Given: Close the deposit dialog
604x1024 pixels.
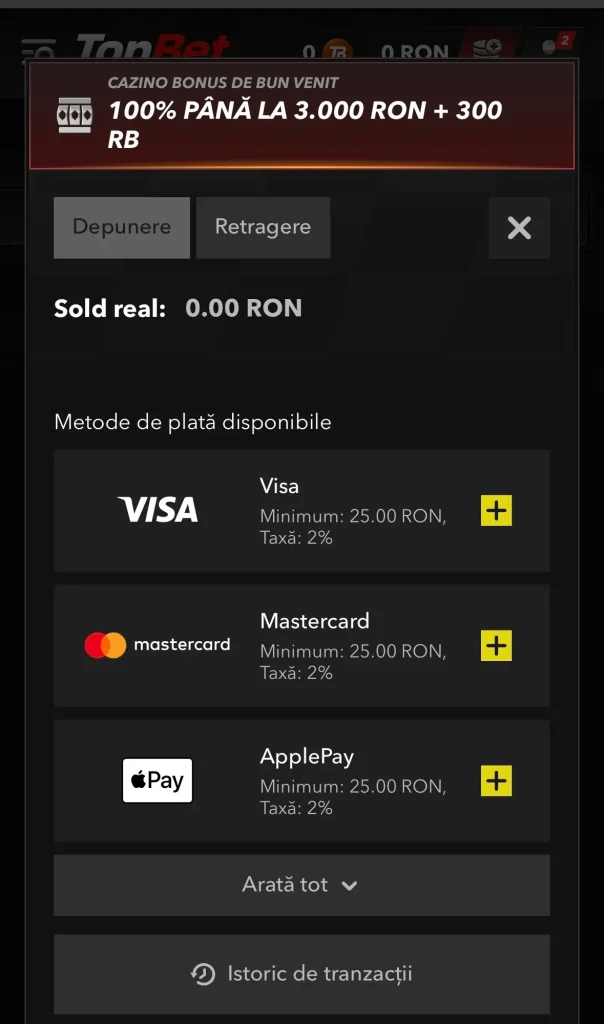Looking at the screenshot, I should [x=519, y=228].
